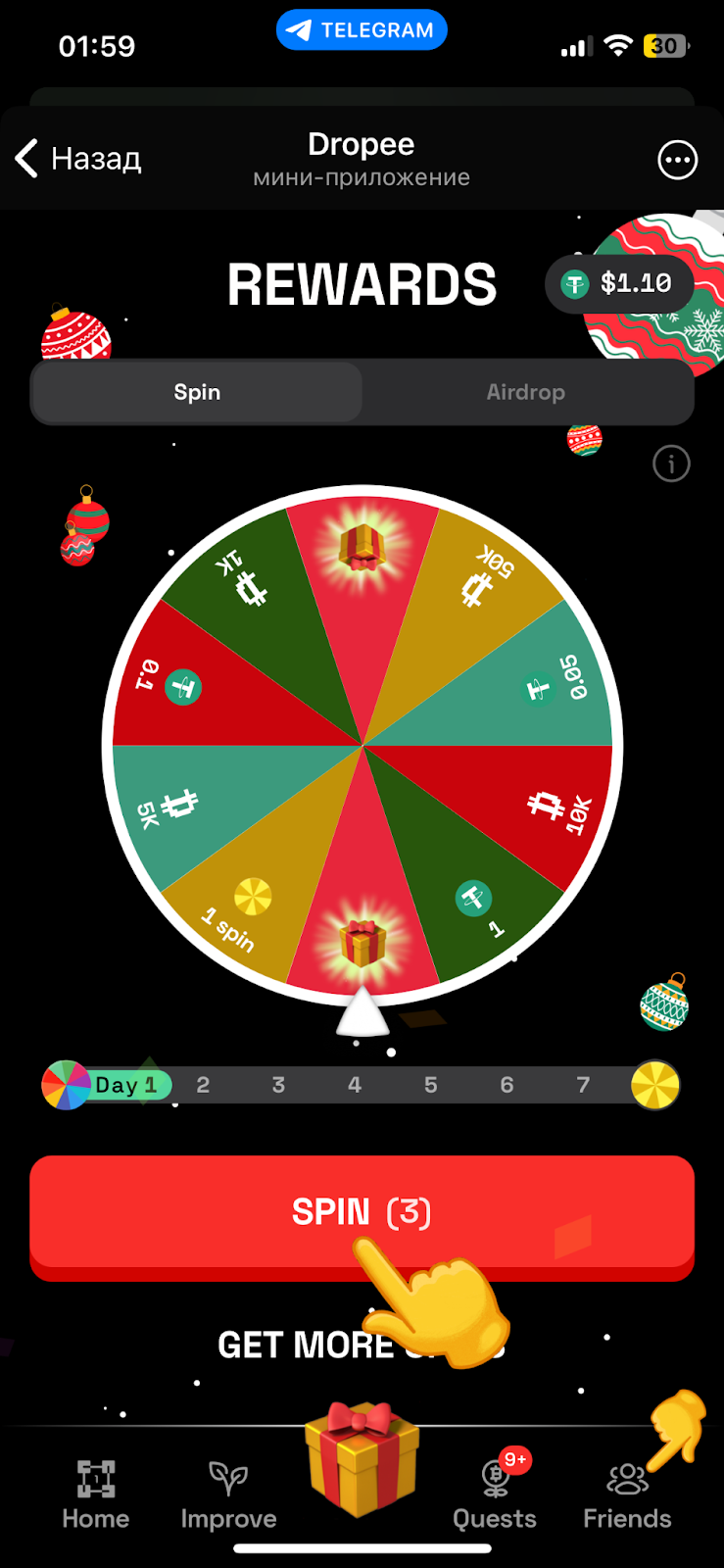Select the Spin tab

pos(197,392)
